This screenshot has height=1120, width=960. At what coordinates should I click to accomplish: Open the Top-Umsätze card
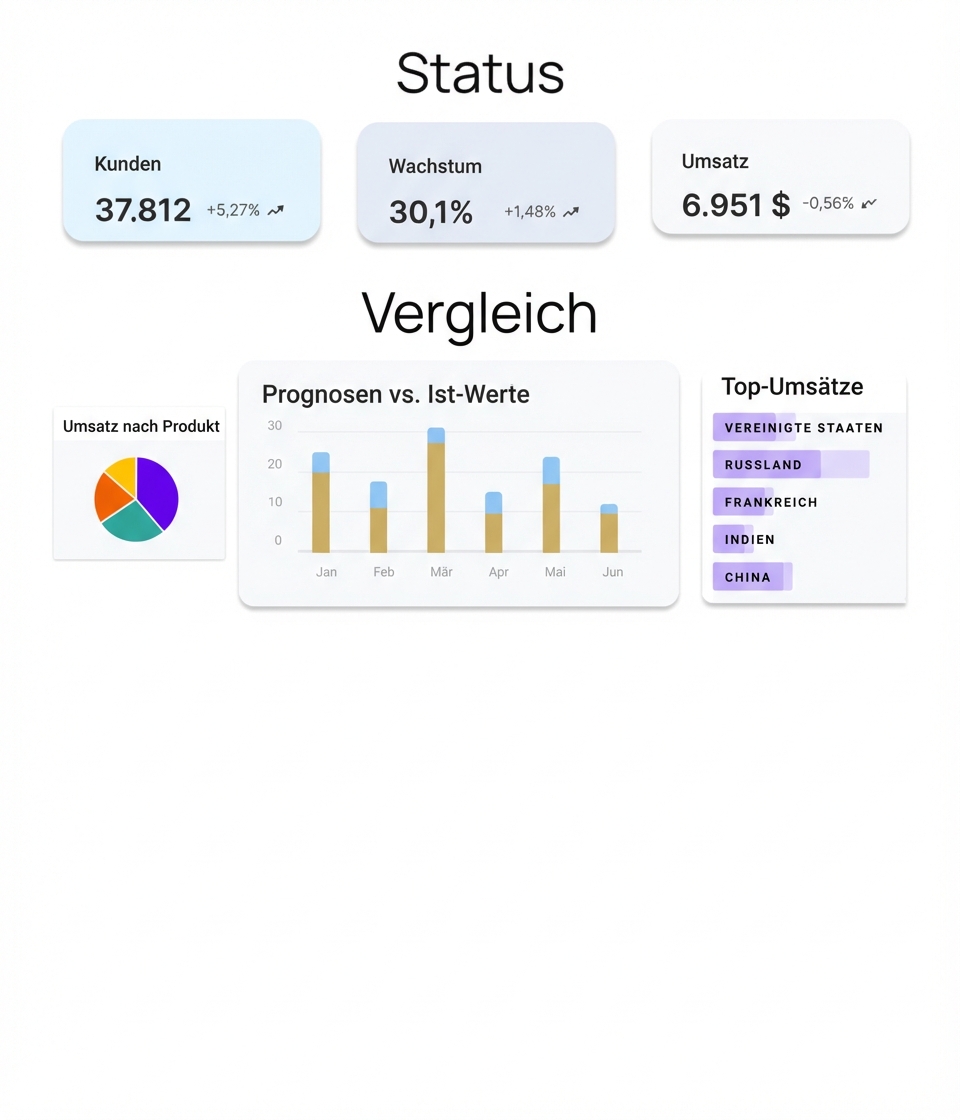804,488
